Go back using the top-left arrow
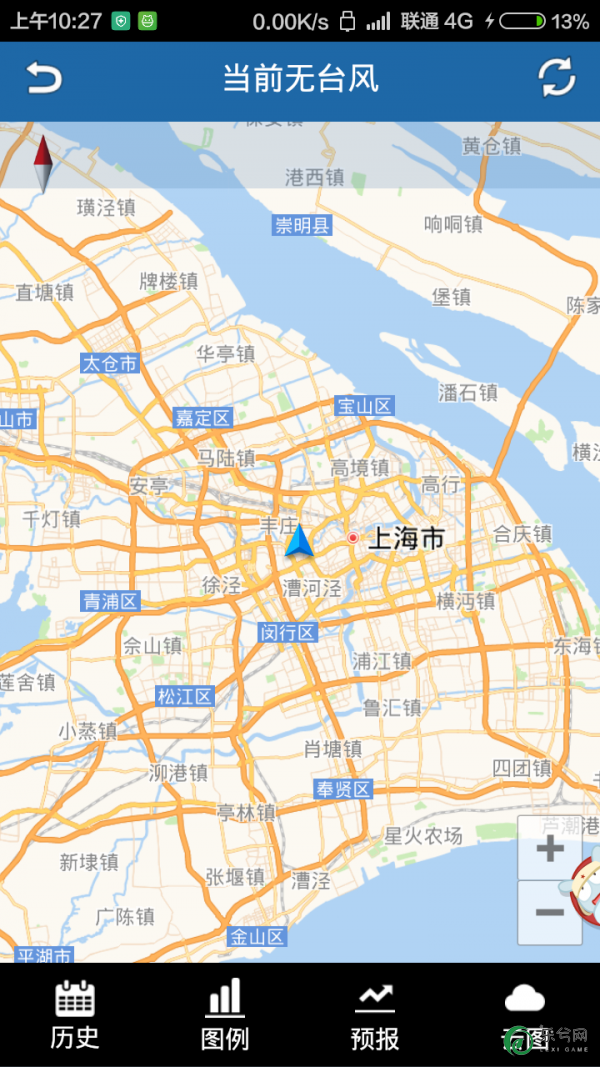 [43, 79]
